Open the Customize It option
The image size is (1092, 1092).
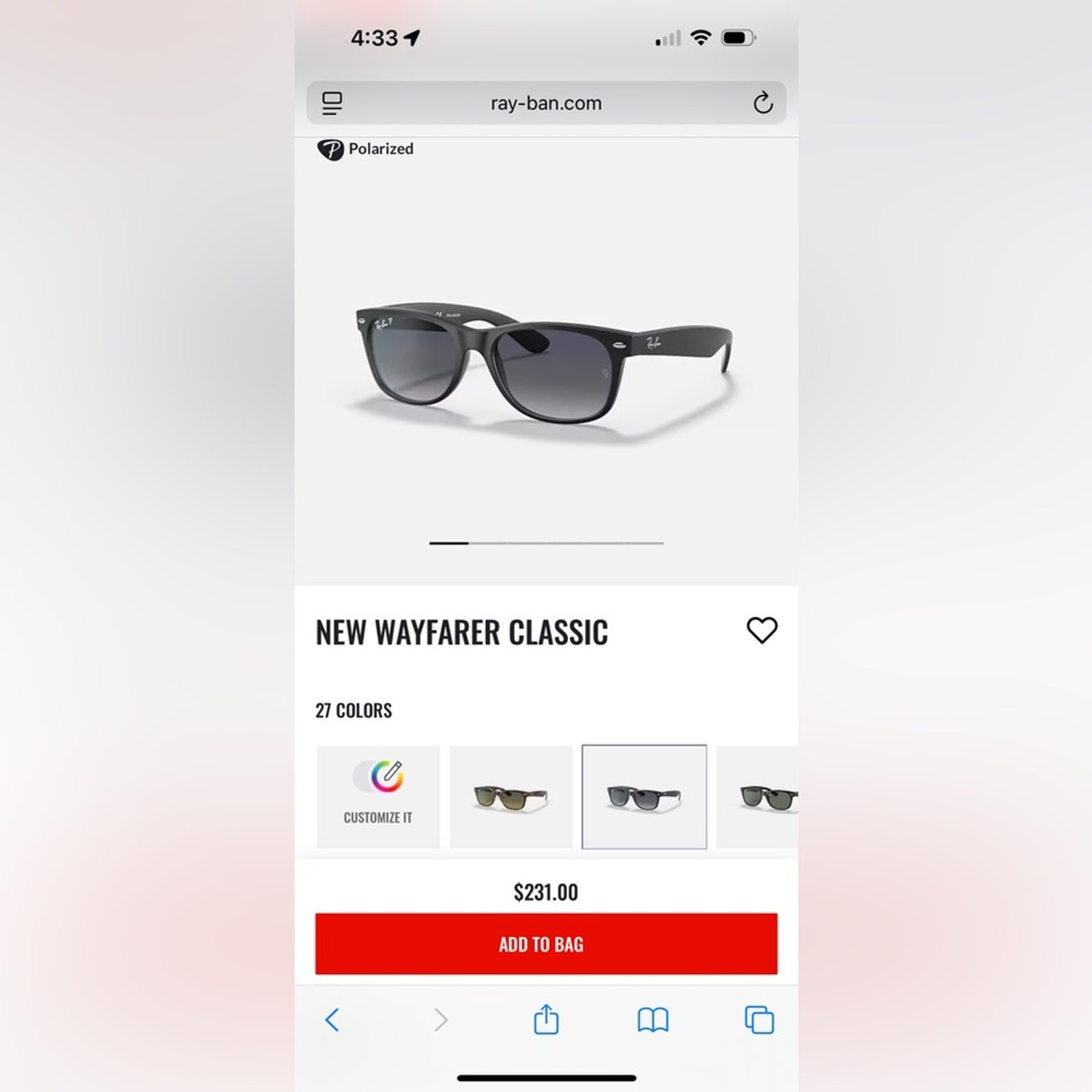(378, 796)
